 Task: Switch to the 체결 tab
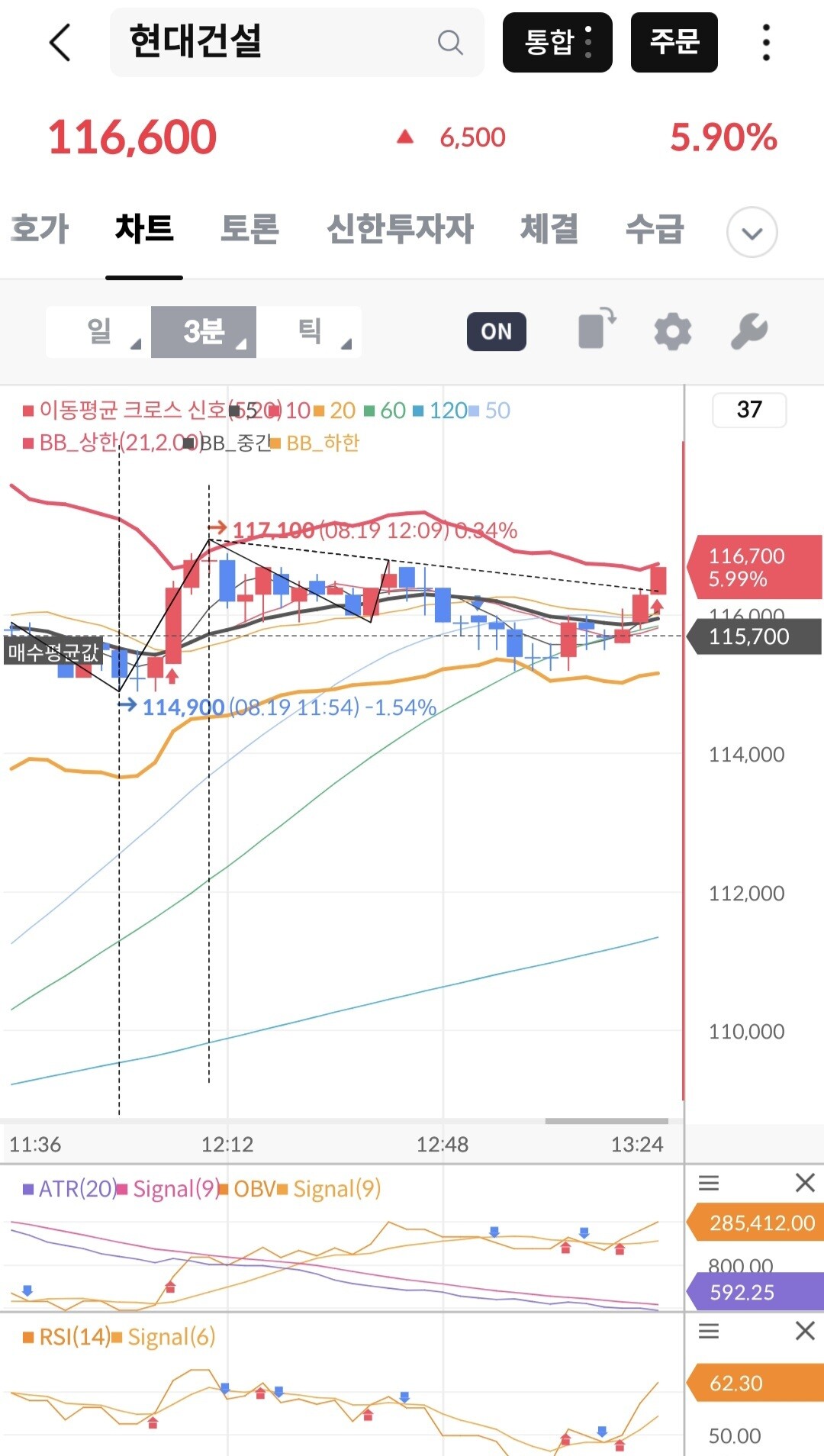(549, 229)
